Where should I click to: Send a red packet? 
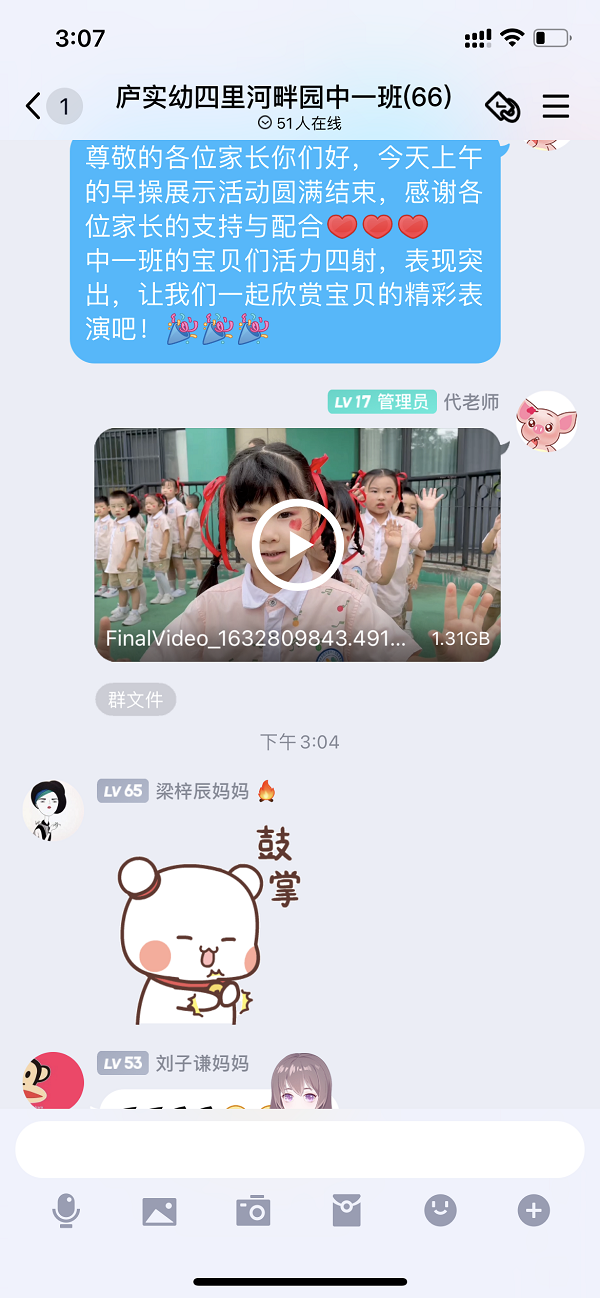pyautogui.click(x=346, y=1211)
